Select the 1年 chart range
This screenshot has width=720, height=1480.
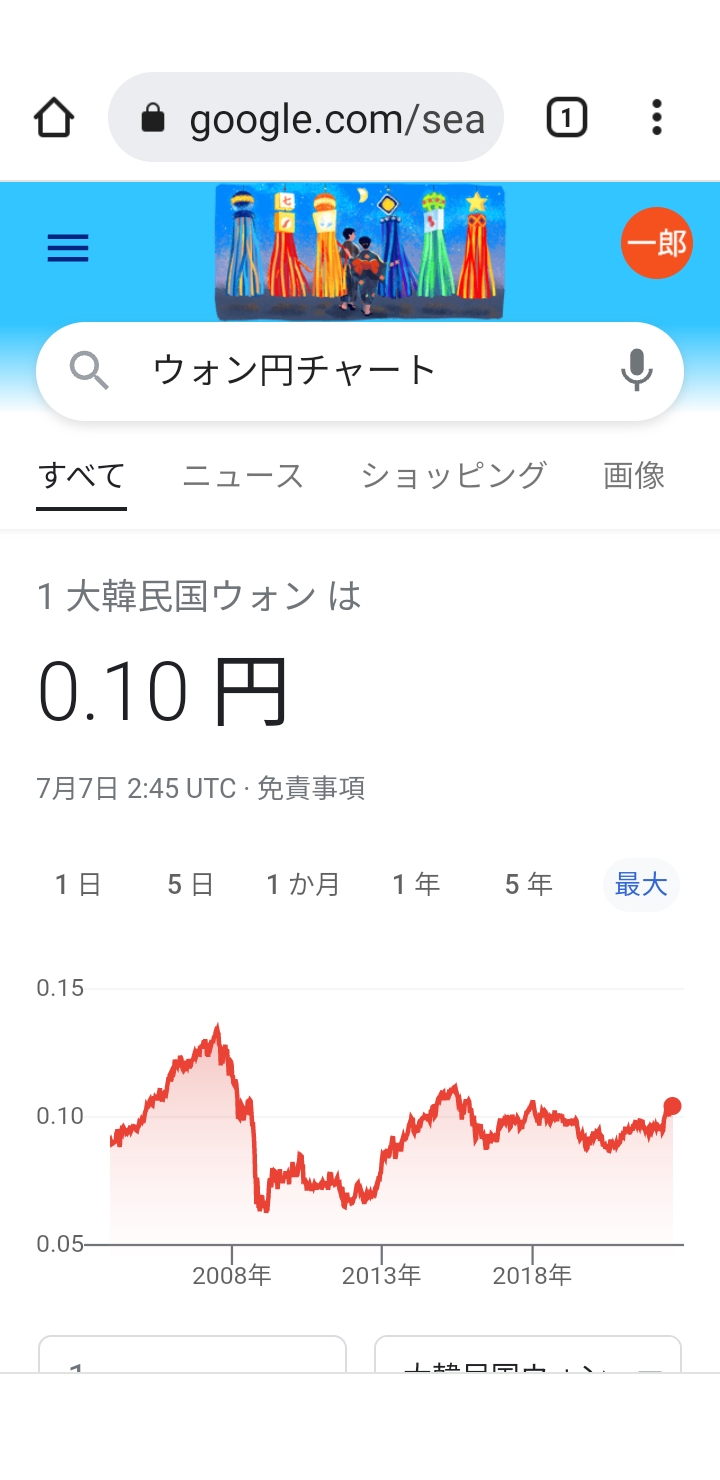click(416, 884)
